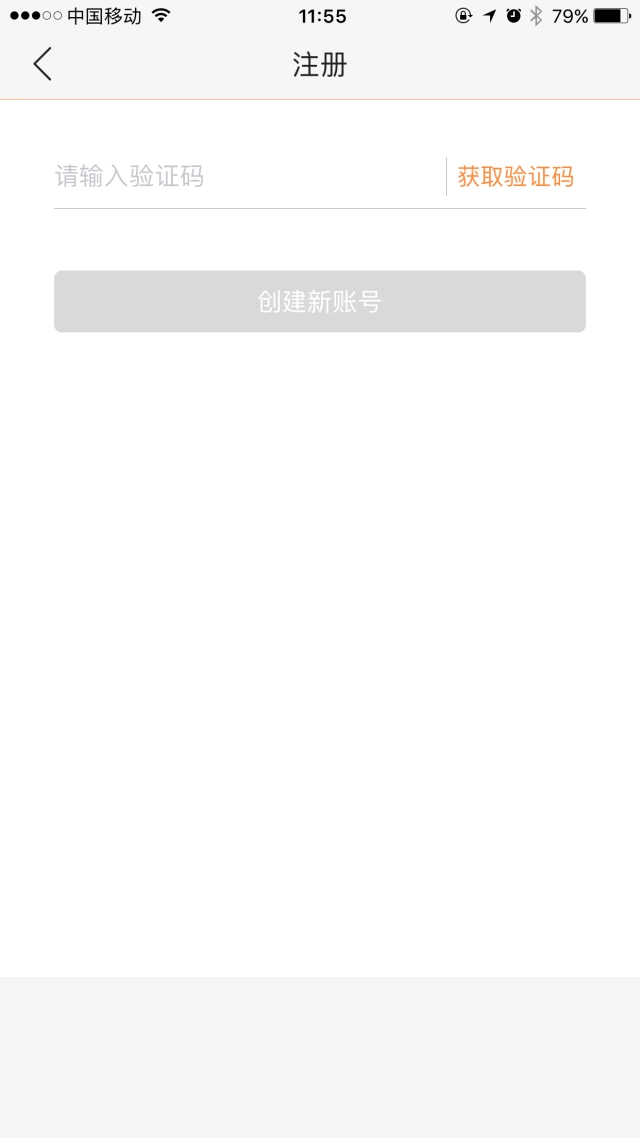Image resolution: width=640 pixels, height=1138 pixels.
Task: Tap the verification code input field
Action: tap(249, 176)
